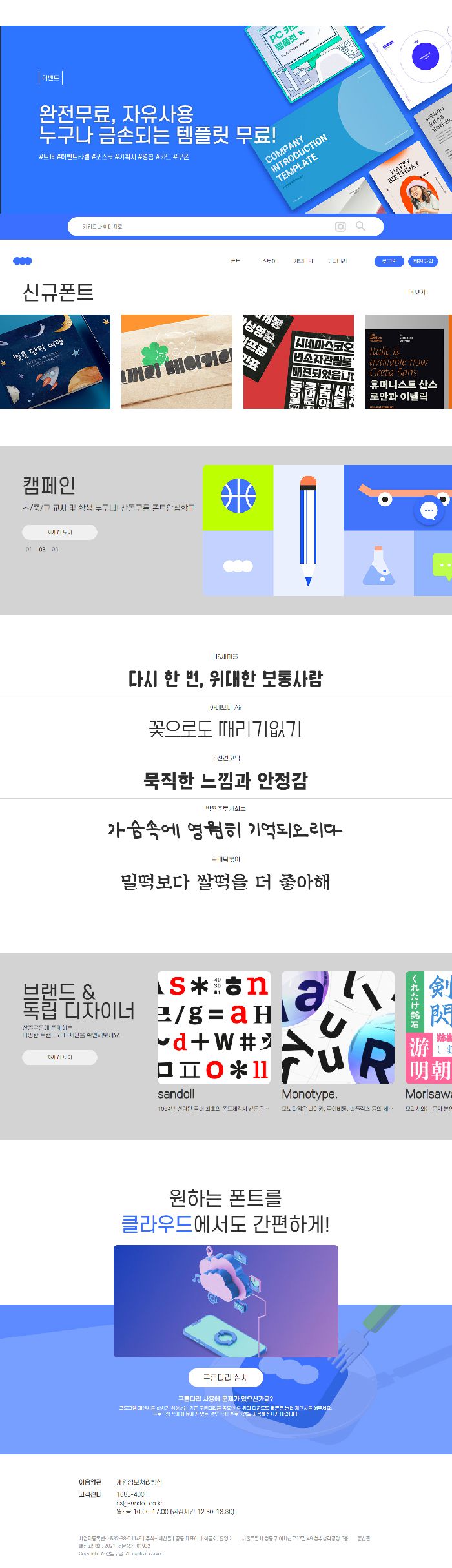Open the floating chat bubble button
The height and width of the screenshot is (1568, 452).
[428, 511]
